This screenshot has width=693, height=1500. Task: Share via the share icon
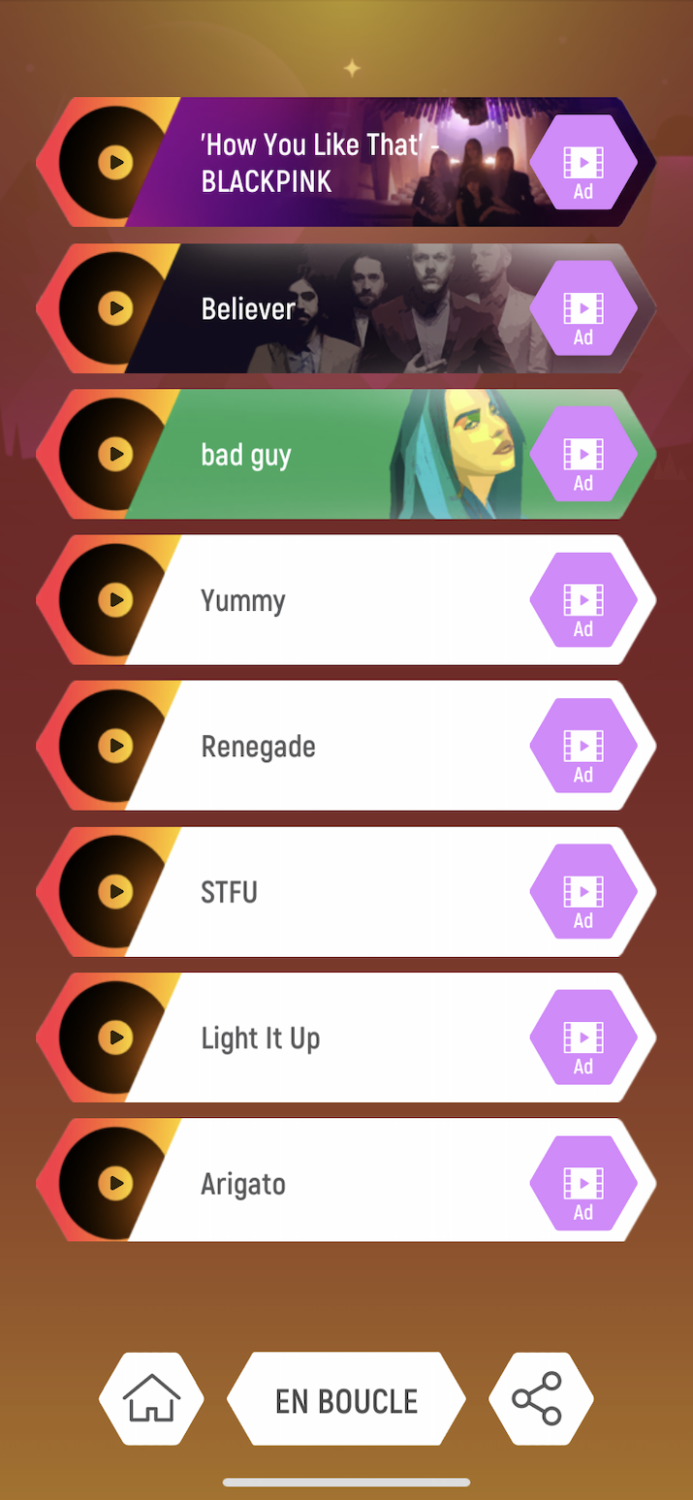540,1398
